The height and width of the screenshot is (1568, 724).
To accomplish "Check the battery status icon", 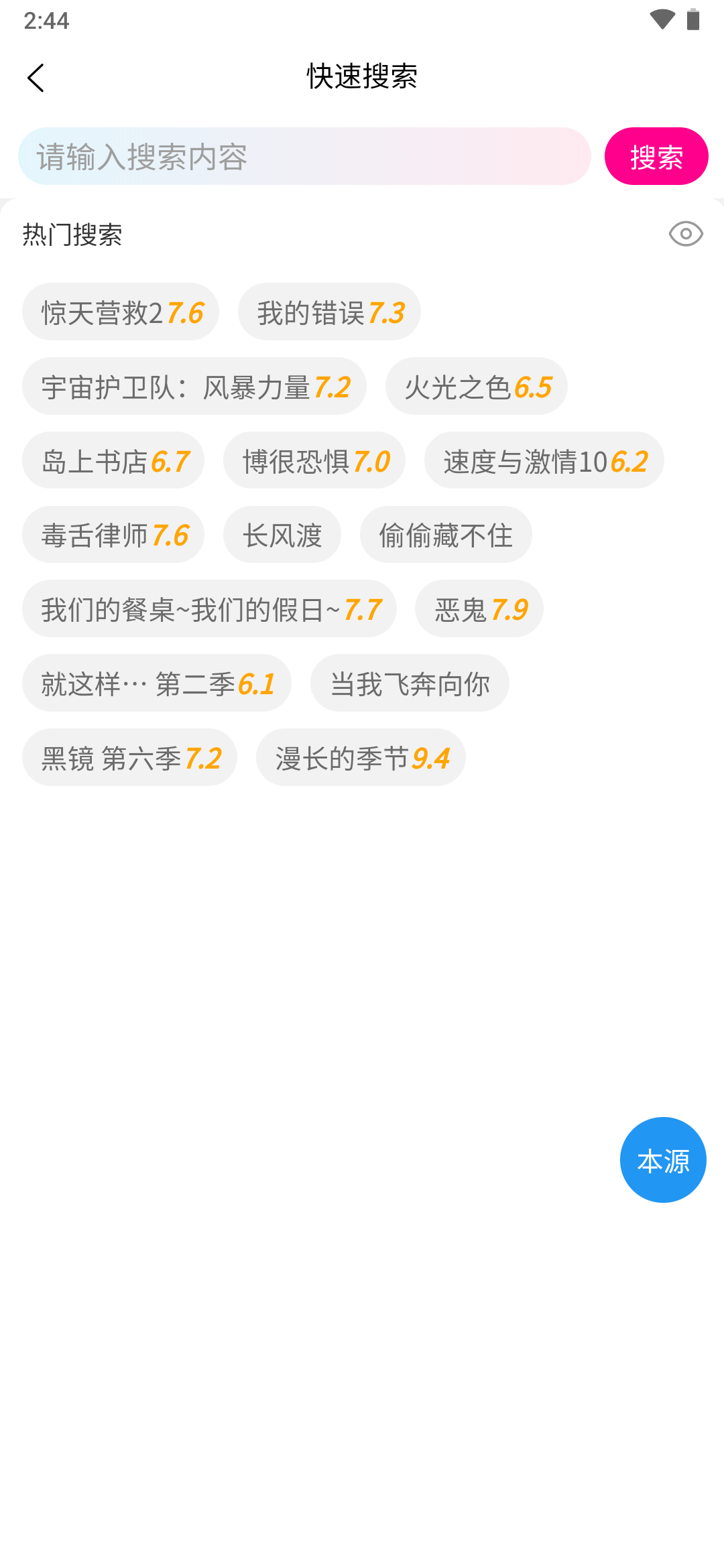I will tap(693, 18).
